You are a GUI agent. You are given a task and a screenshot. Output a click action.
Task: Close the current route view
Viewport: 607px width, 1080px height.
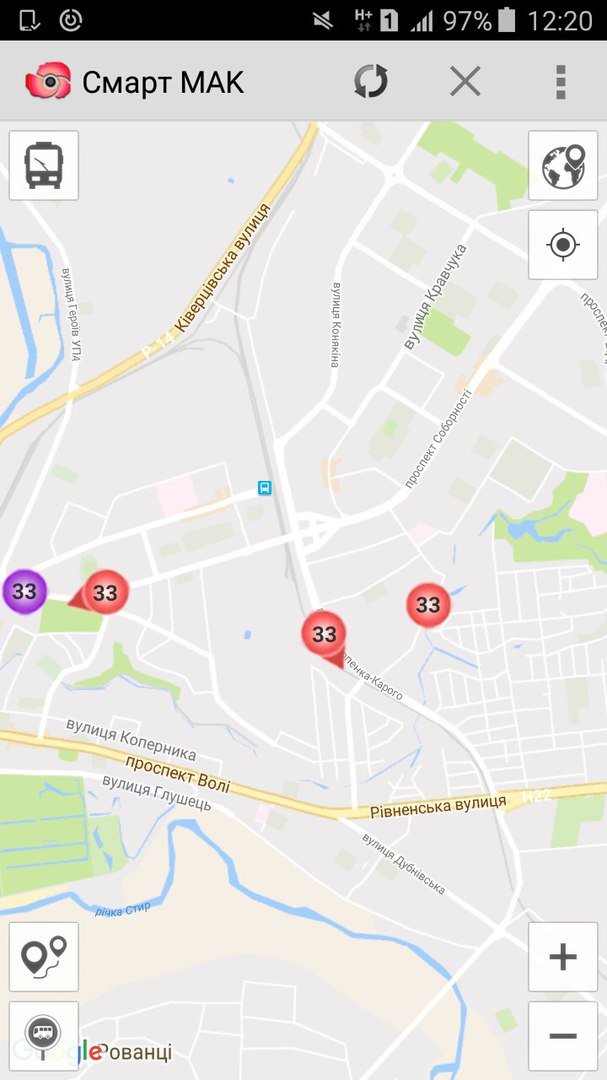point(465,81)
